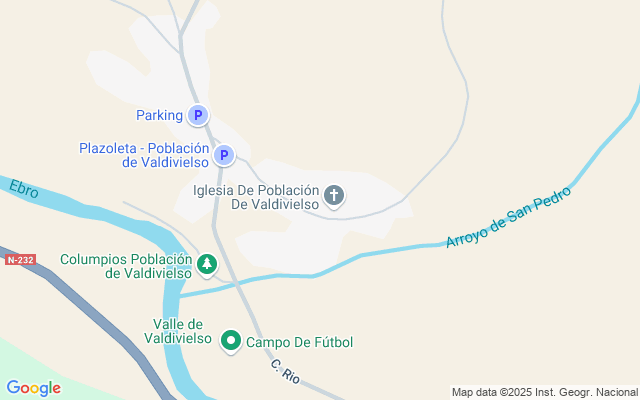
Task: Tap the Iglesia De Población De Valdivielso church pin
Action: pyautogui.click(x=334, y=196)
